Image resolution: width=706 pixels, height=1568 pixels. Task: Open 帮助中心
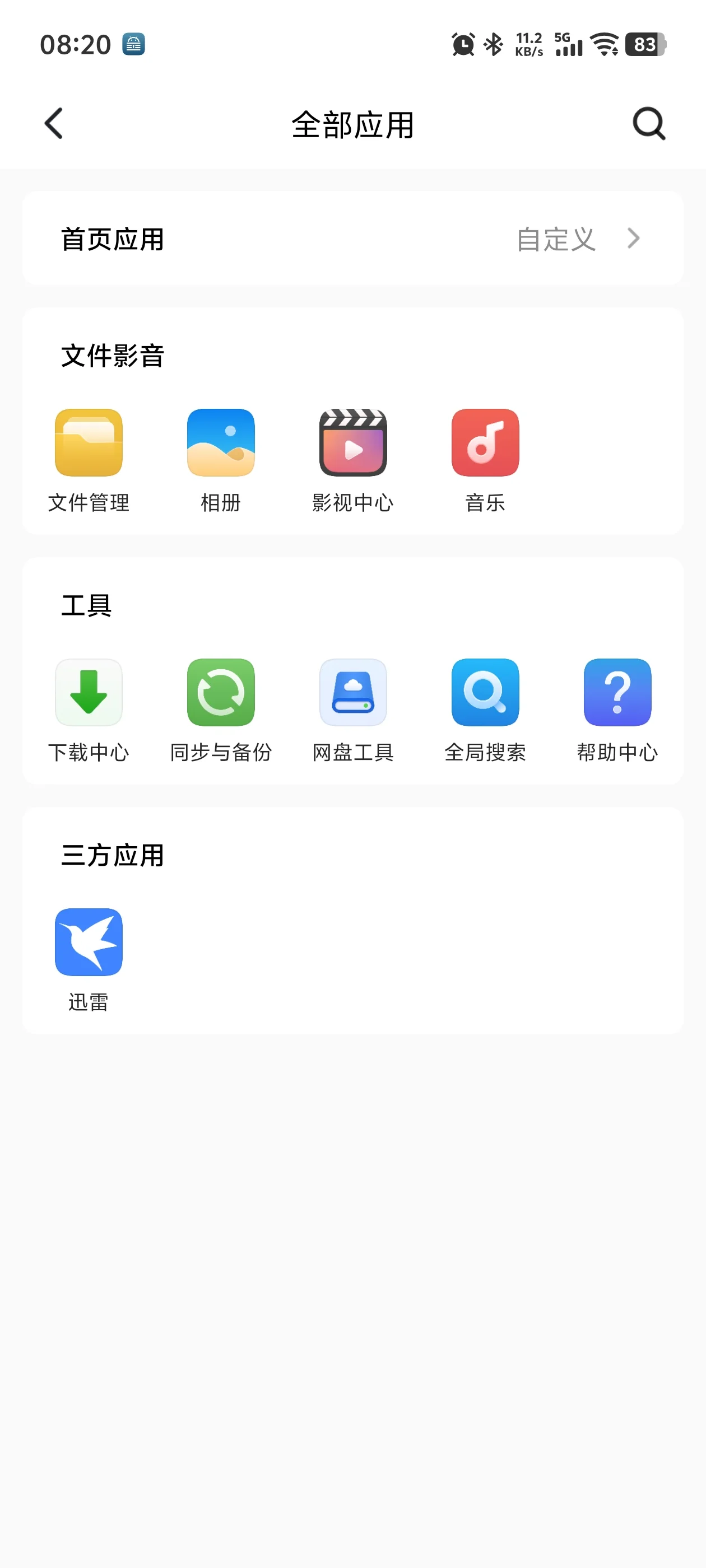[x=617, y=692]
